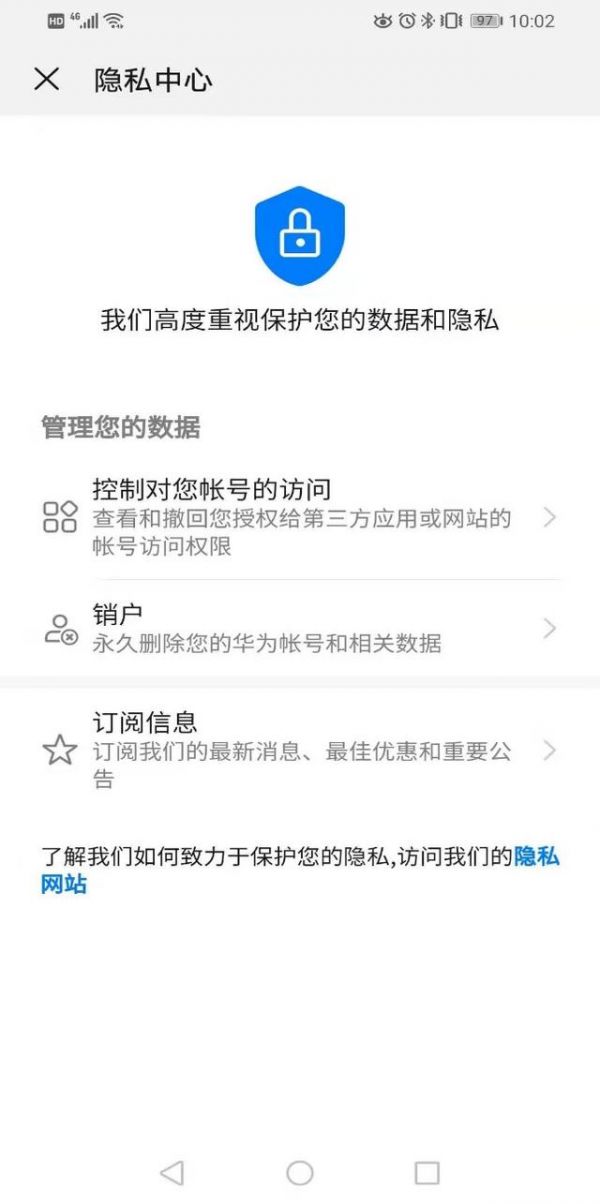
Task: Go to the home screen
Action: [300, 1172]
